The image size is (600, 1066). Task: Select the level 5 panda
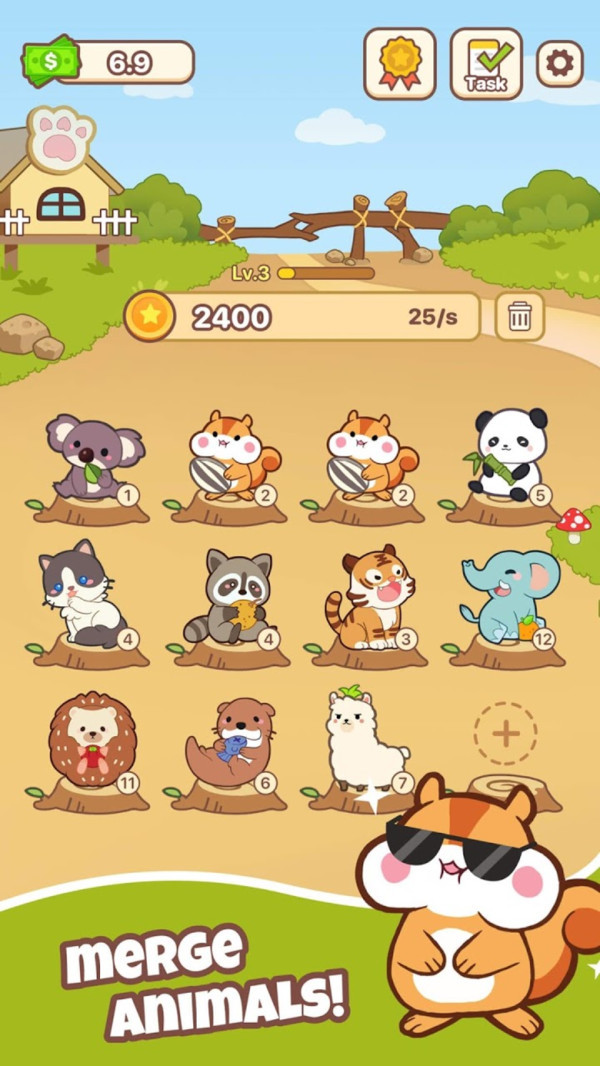[504, 456]
